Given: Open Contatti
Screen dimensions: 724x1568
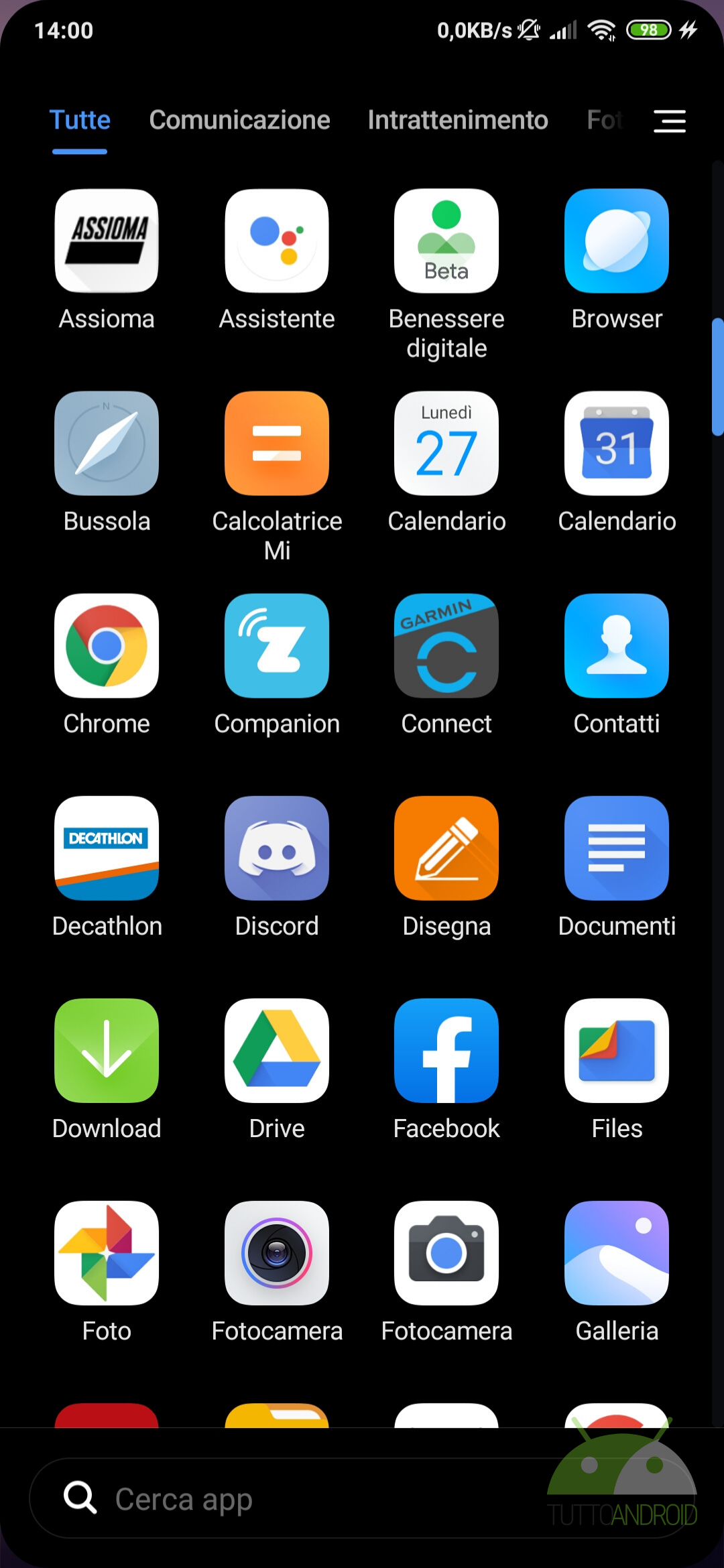Looking at the screenshot, I should [617, 646].
